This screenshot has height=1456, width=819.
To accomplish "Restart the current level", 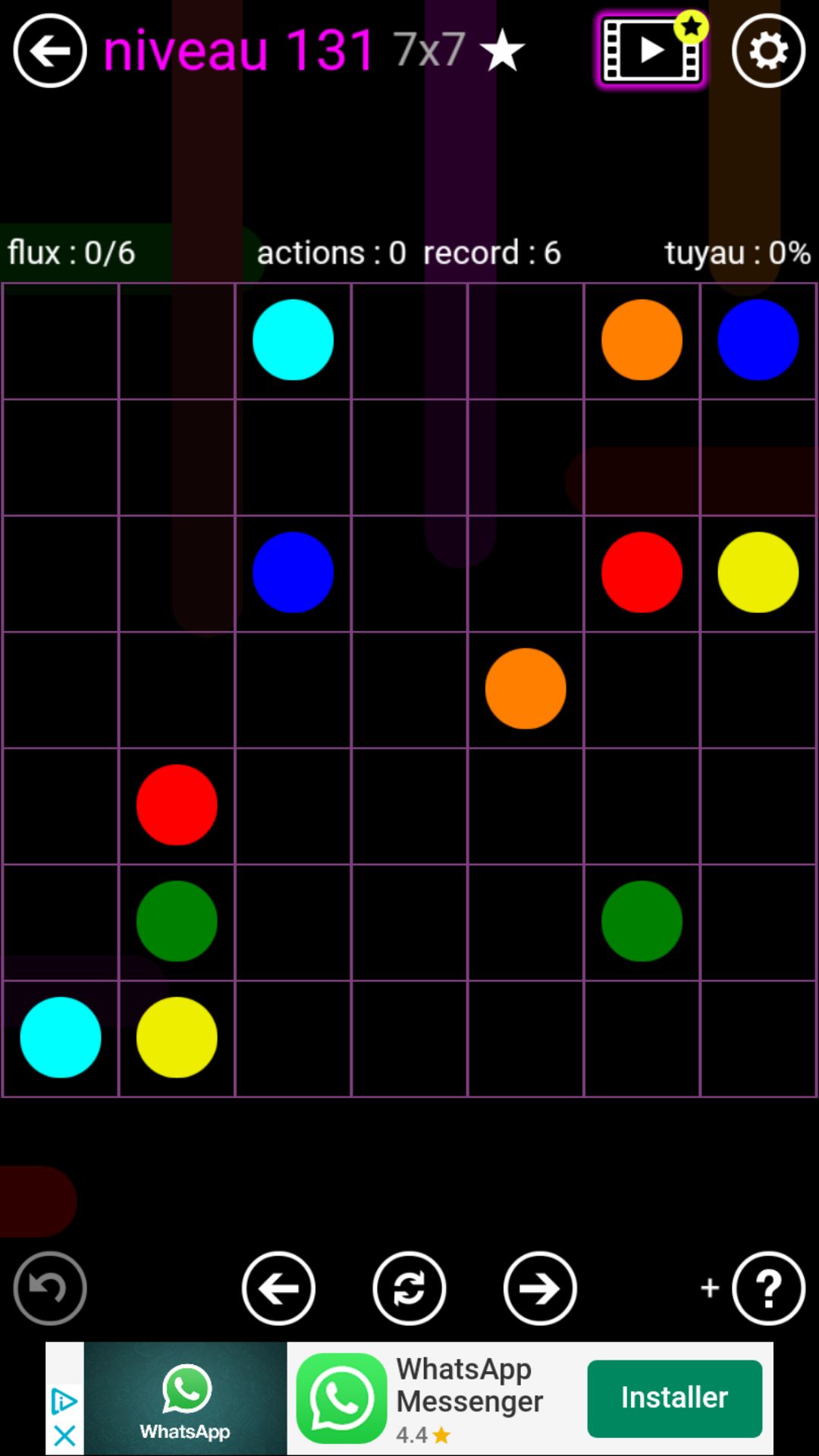I will click(x=409, y=1288).
